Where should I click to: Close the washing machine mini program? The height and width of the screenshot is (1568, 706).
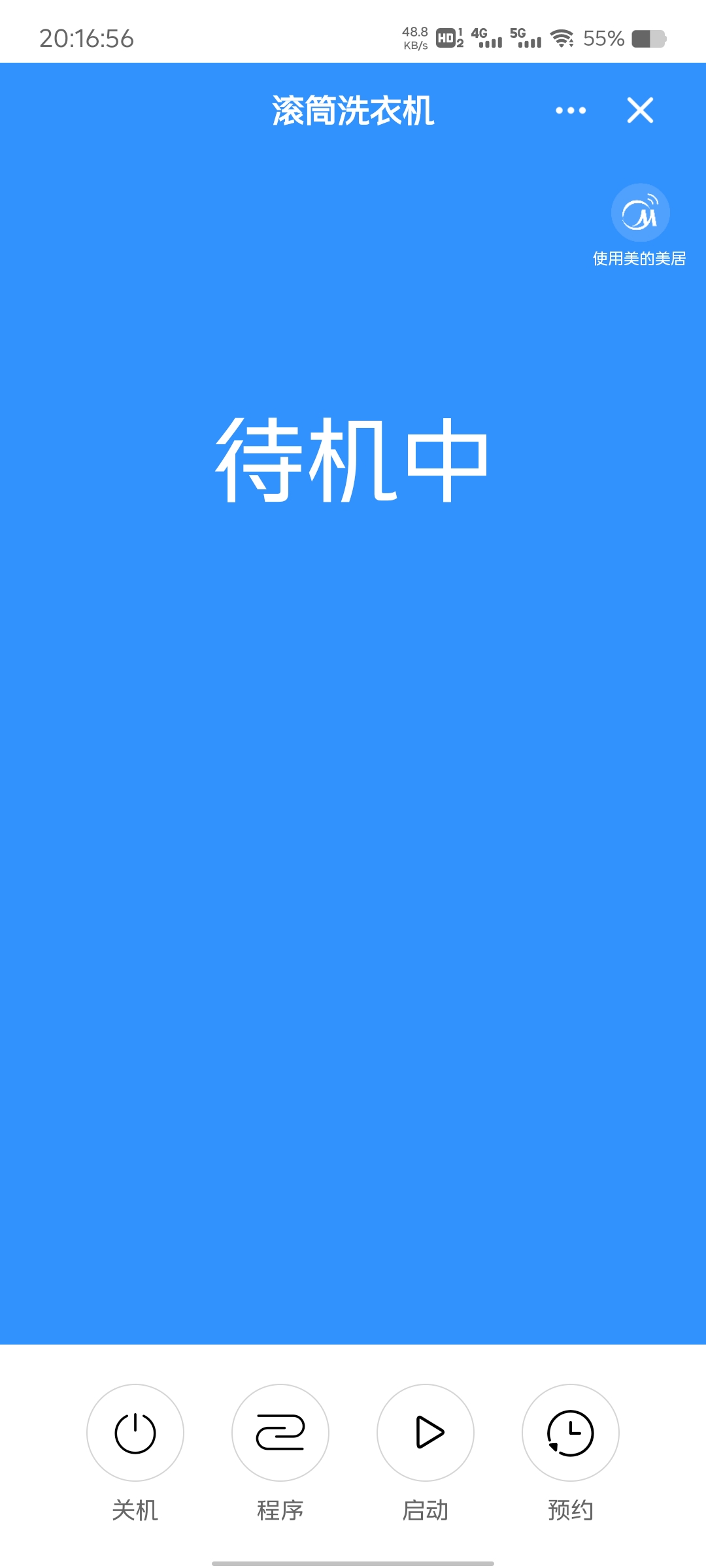coord(640,110)
